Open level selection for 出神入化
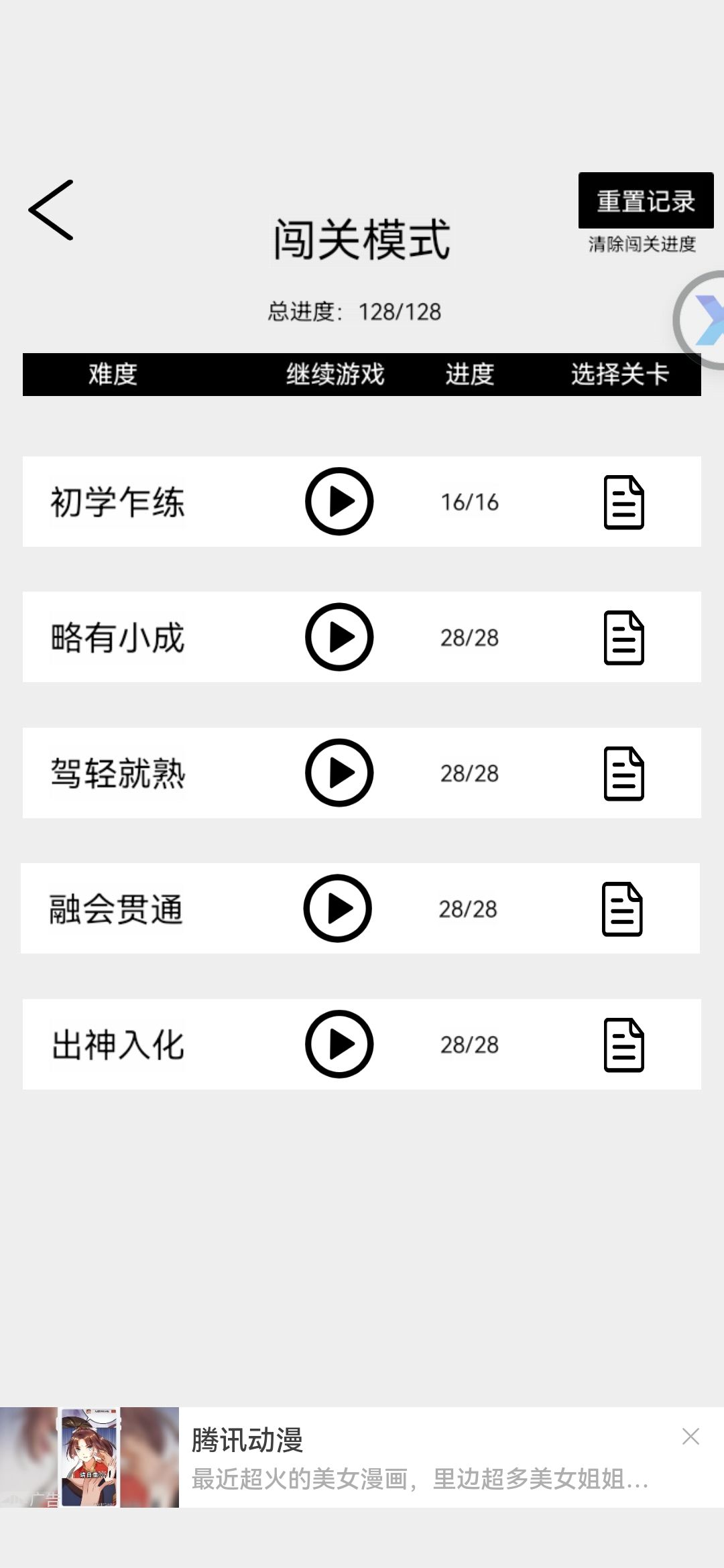This screenshot has height=1568, width=724. click(623, 1045)
